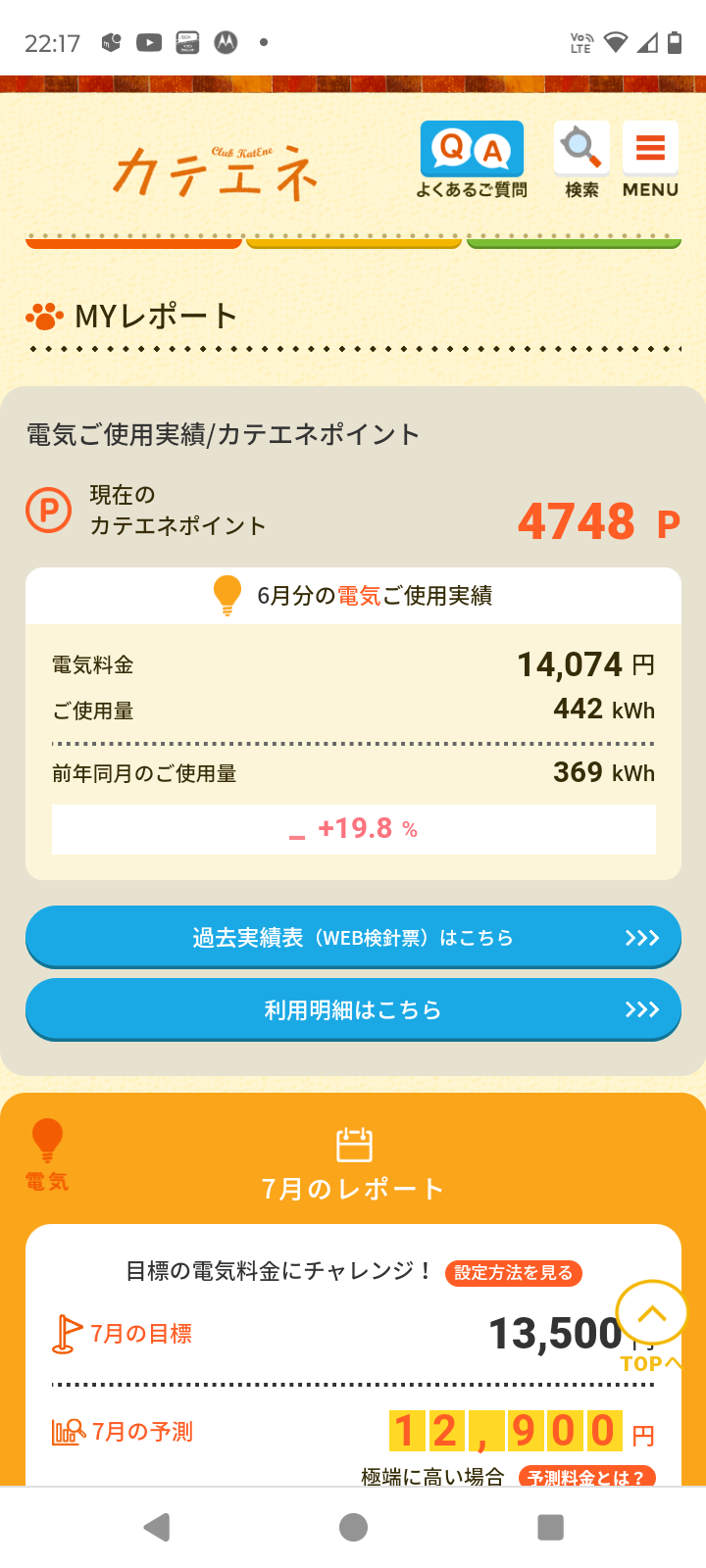706x1568 pixels.
Task: Open 過去実績表（WEB検針票）はこちら
Action: 353,937
